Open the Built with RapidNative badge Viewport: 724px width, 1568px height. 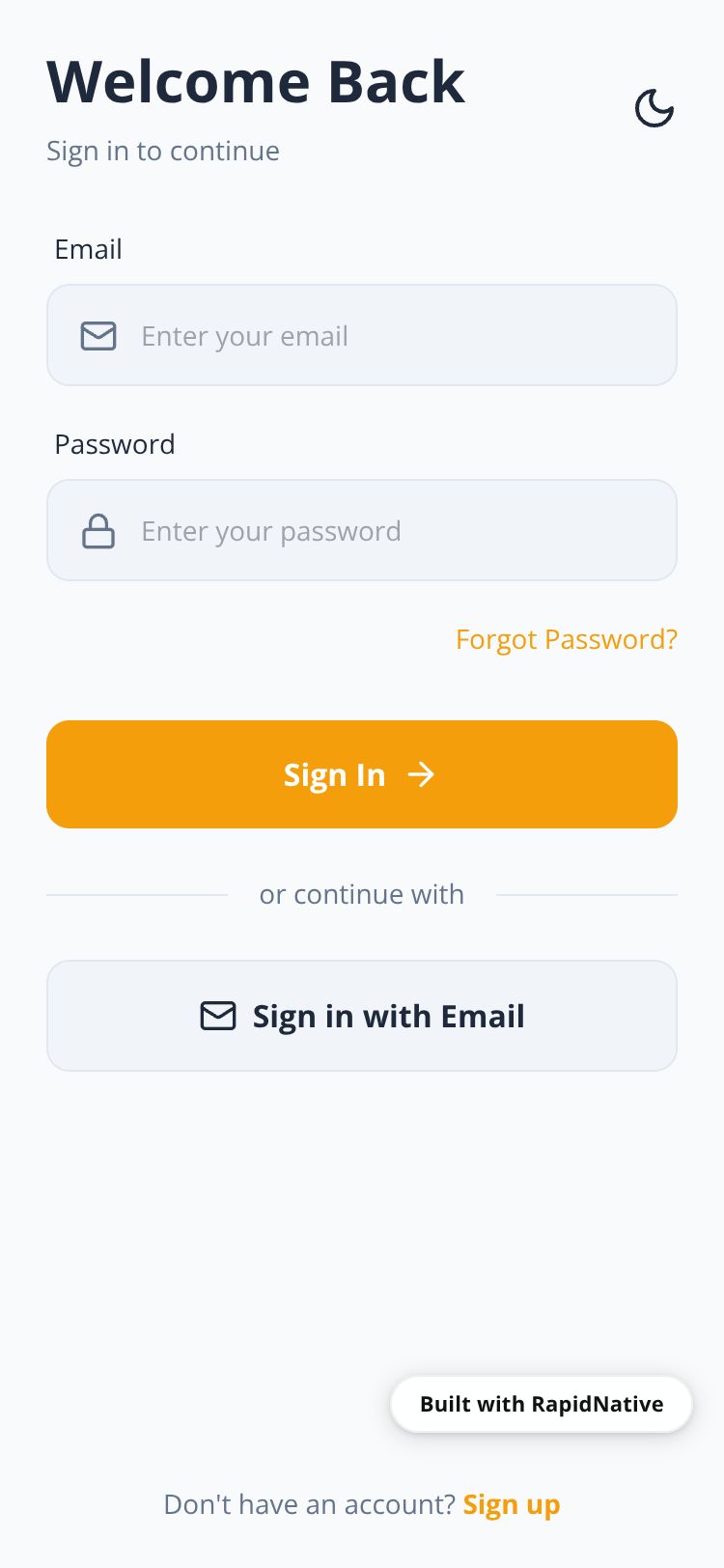[541, 1404]
